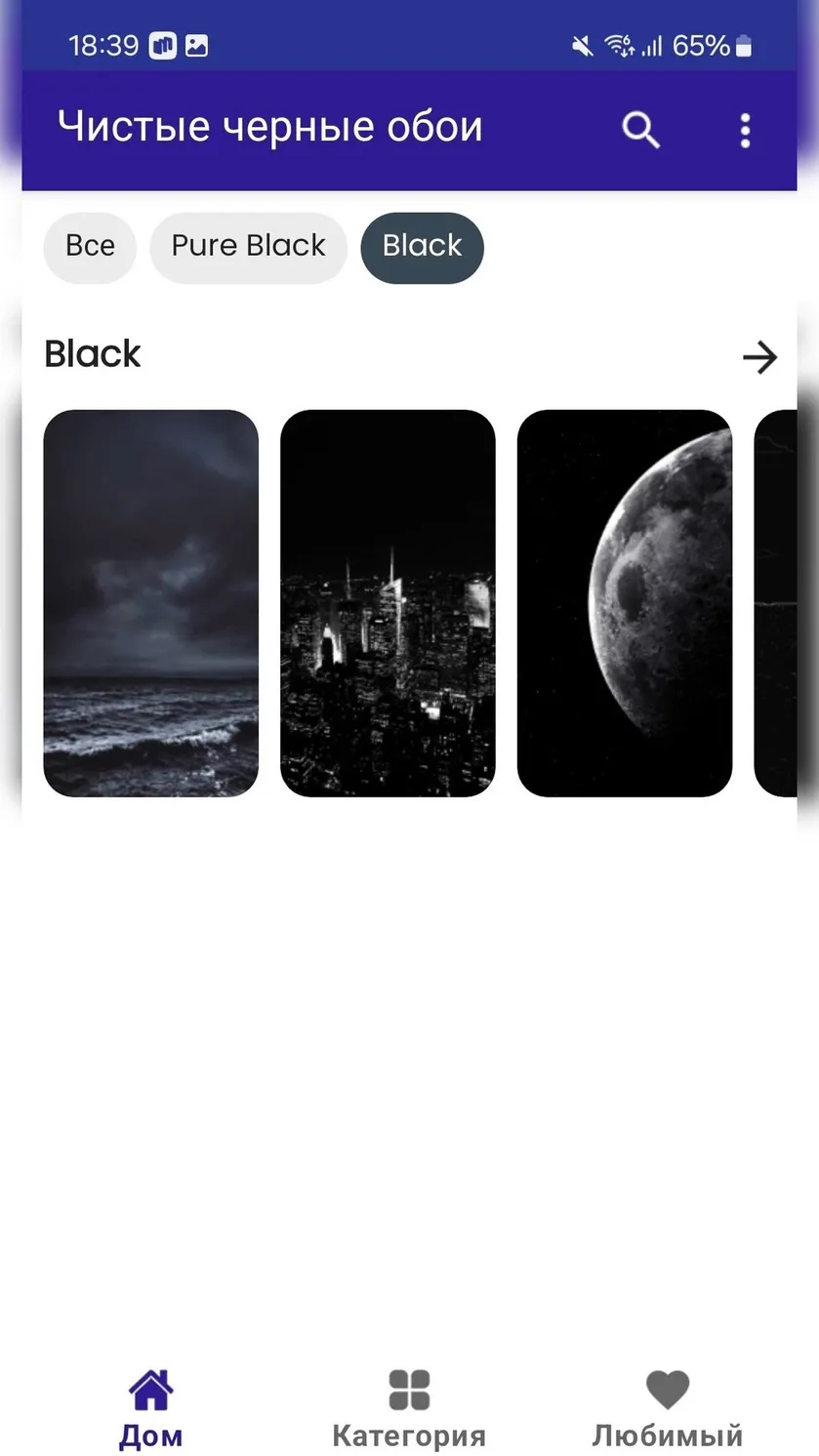The width and height of the screenshot is (819, 1456).
Task: Open the three-dot overflow menu
Action: tap(745, 130)
